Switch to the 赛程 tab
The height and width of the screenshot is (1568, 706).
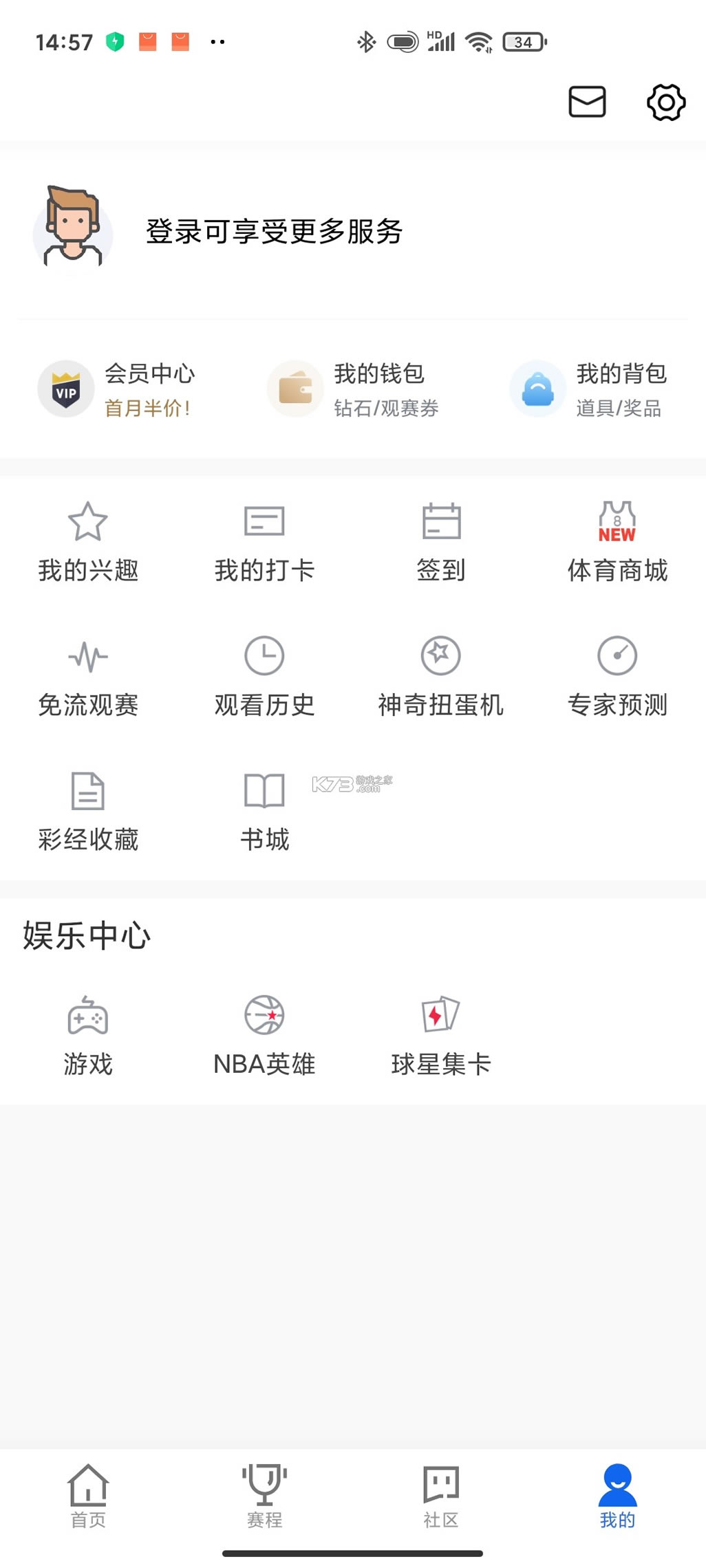pyautogui.click(x=264, y=1495)
